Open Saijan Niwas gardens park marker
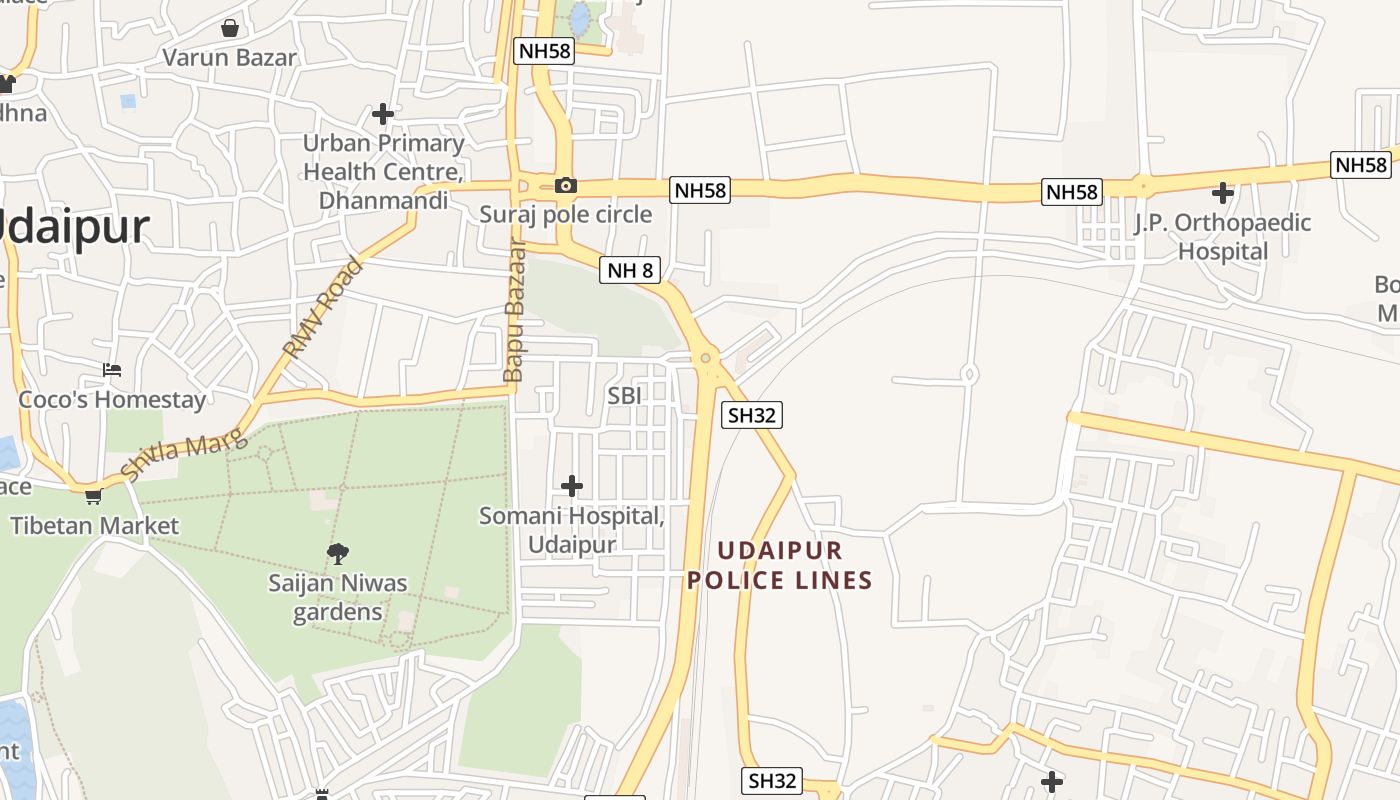This screenshot has width=1400, height=800. coord(338,553)
